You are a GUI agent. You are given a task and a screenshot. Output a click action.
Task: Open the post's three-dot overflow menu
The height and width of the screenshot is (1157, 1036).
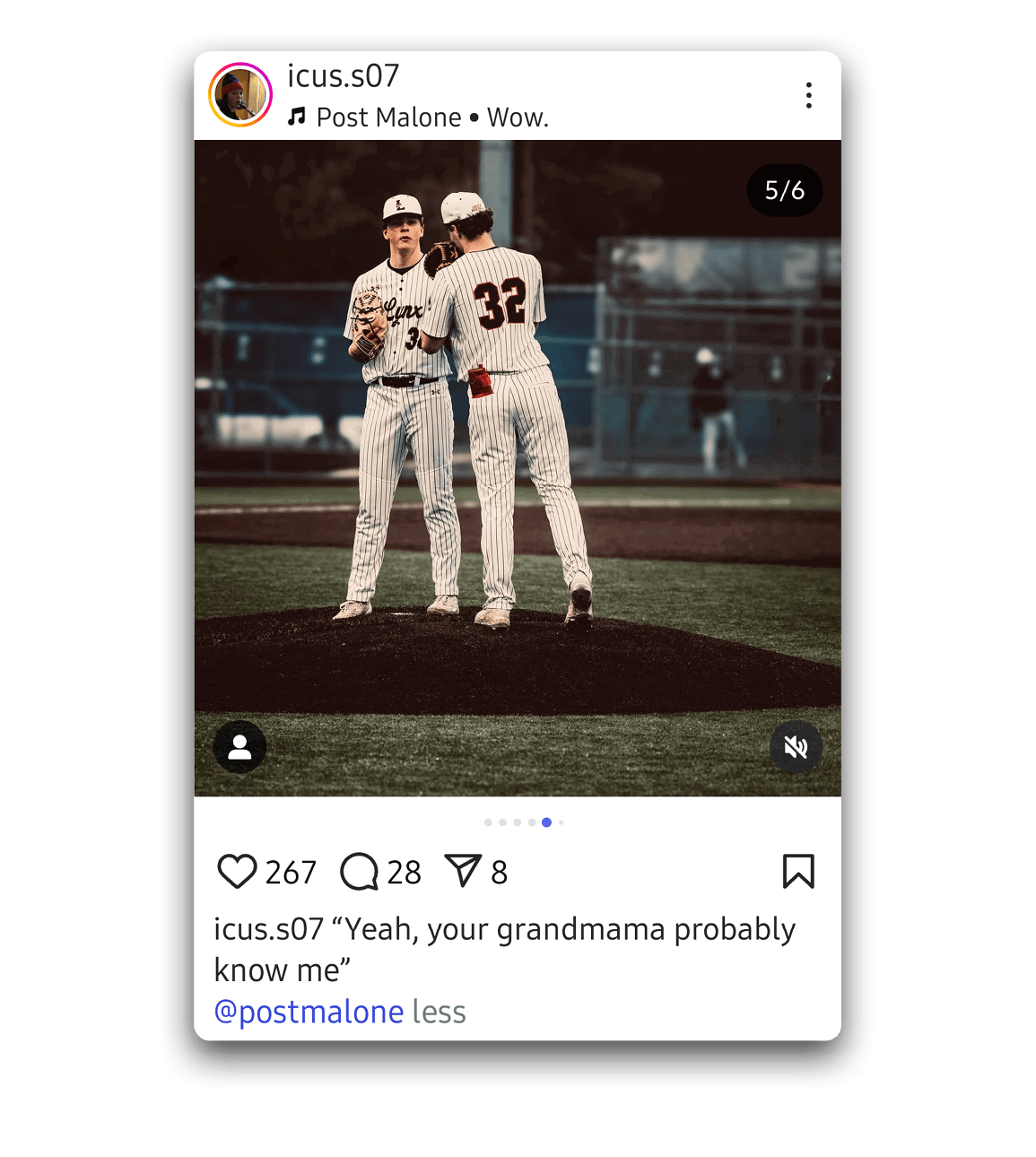coord(808,95)
